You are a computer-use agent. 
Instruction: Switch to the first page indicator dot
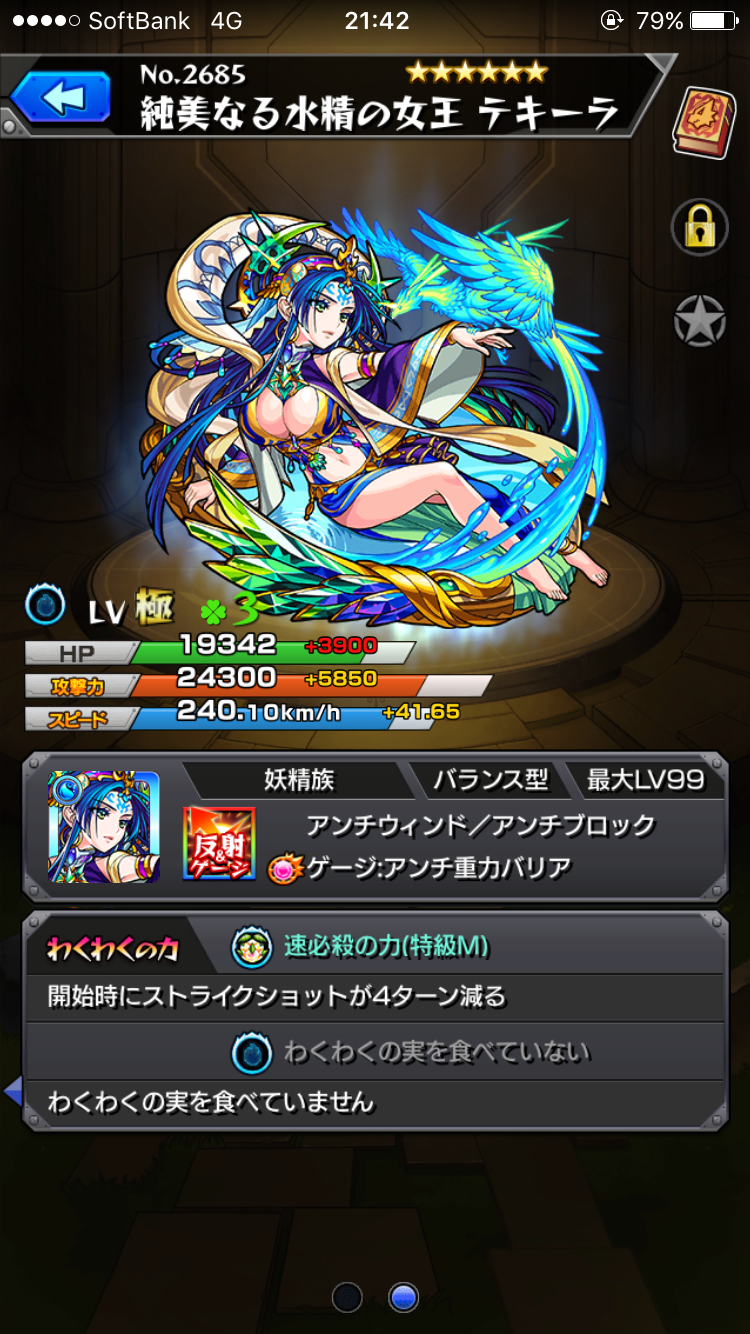[x=347, y=1297]
